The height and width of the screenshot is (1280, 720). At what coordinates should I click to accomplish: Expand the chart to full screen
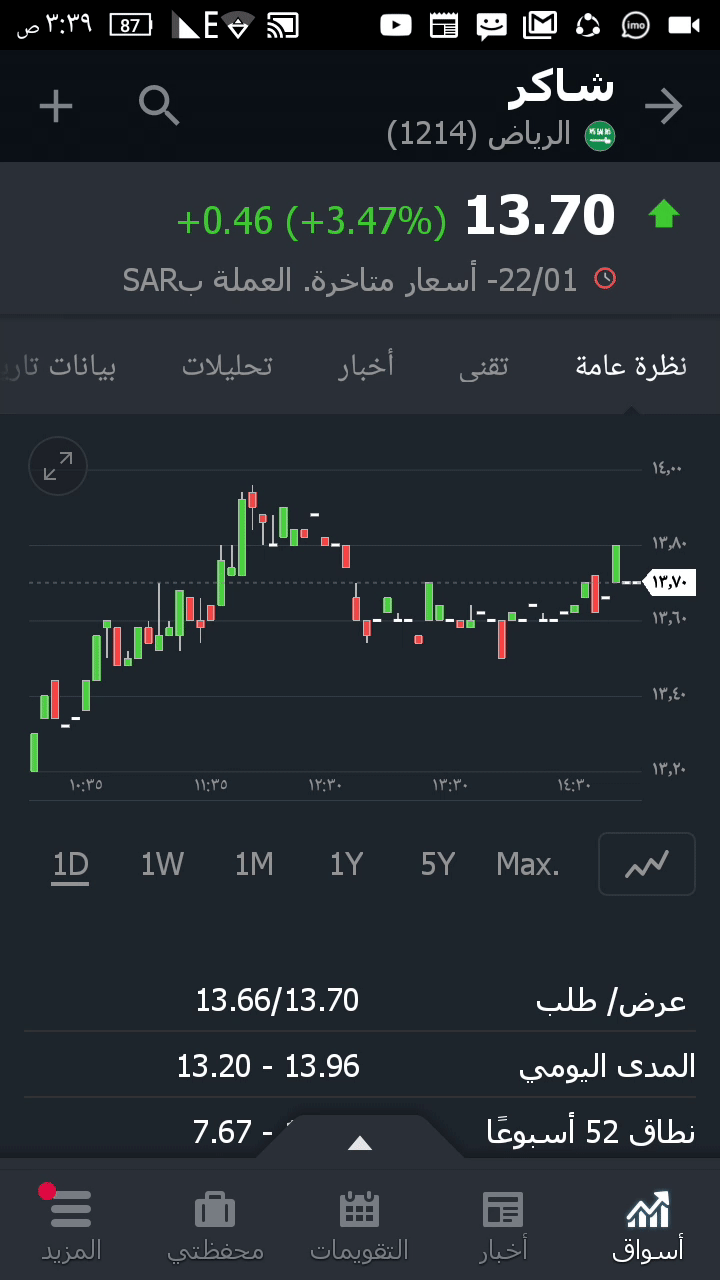pyautogui.click(x=58, y=466)
